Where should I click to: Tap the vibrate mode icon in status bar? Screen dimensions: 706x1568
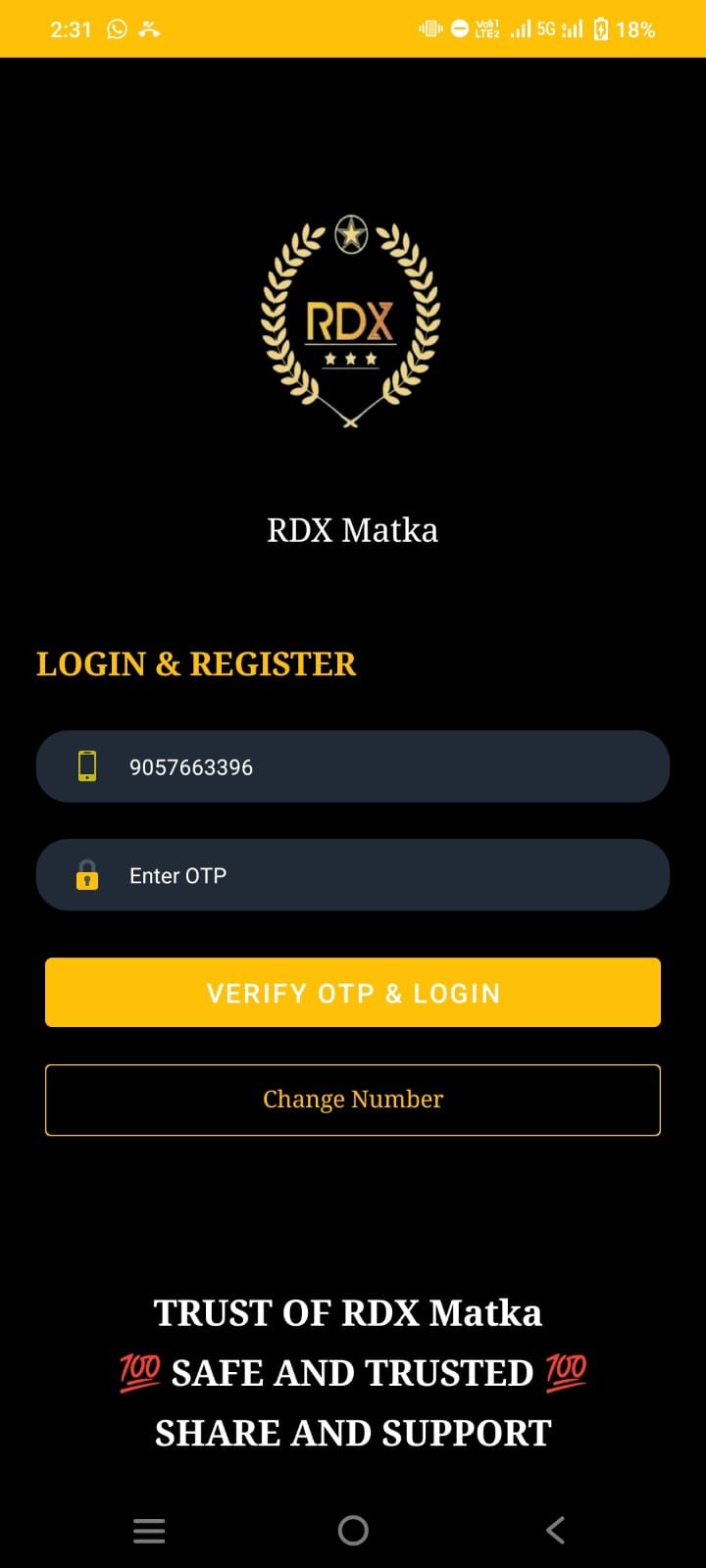(x=429, y=28)
